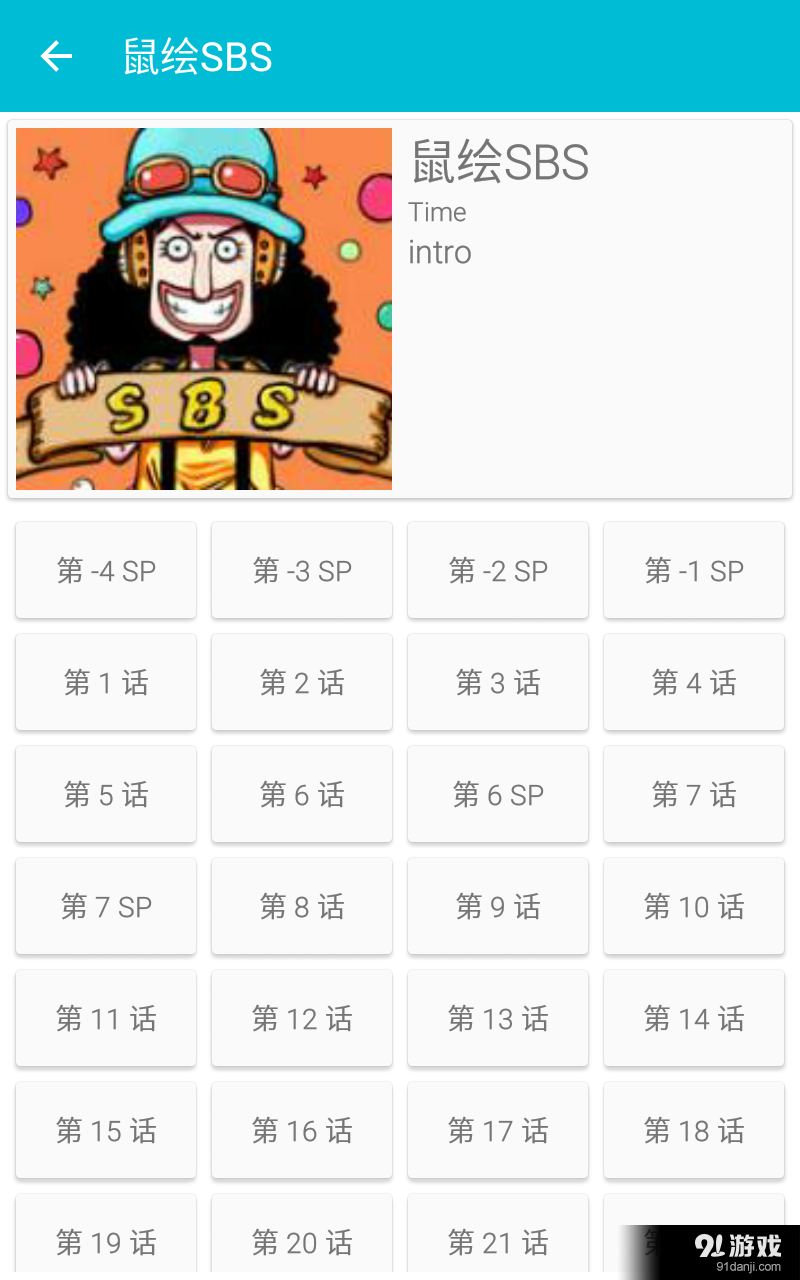Select 第 18 话
The height and width of the screenshot is (1280, 800).
click(694, 1130)
